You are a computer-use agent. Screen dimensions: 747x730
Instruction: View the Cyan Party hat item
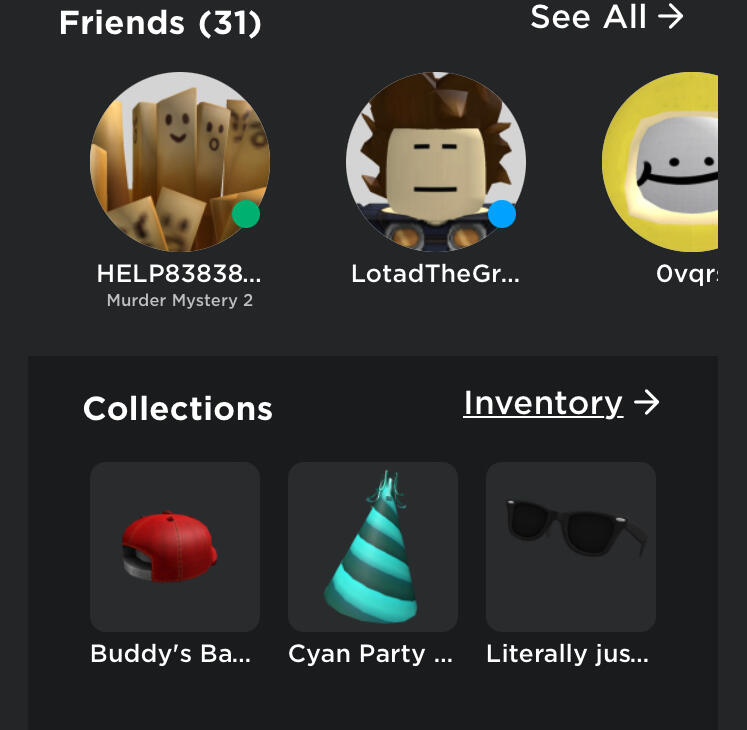click(372, 547)
